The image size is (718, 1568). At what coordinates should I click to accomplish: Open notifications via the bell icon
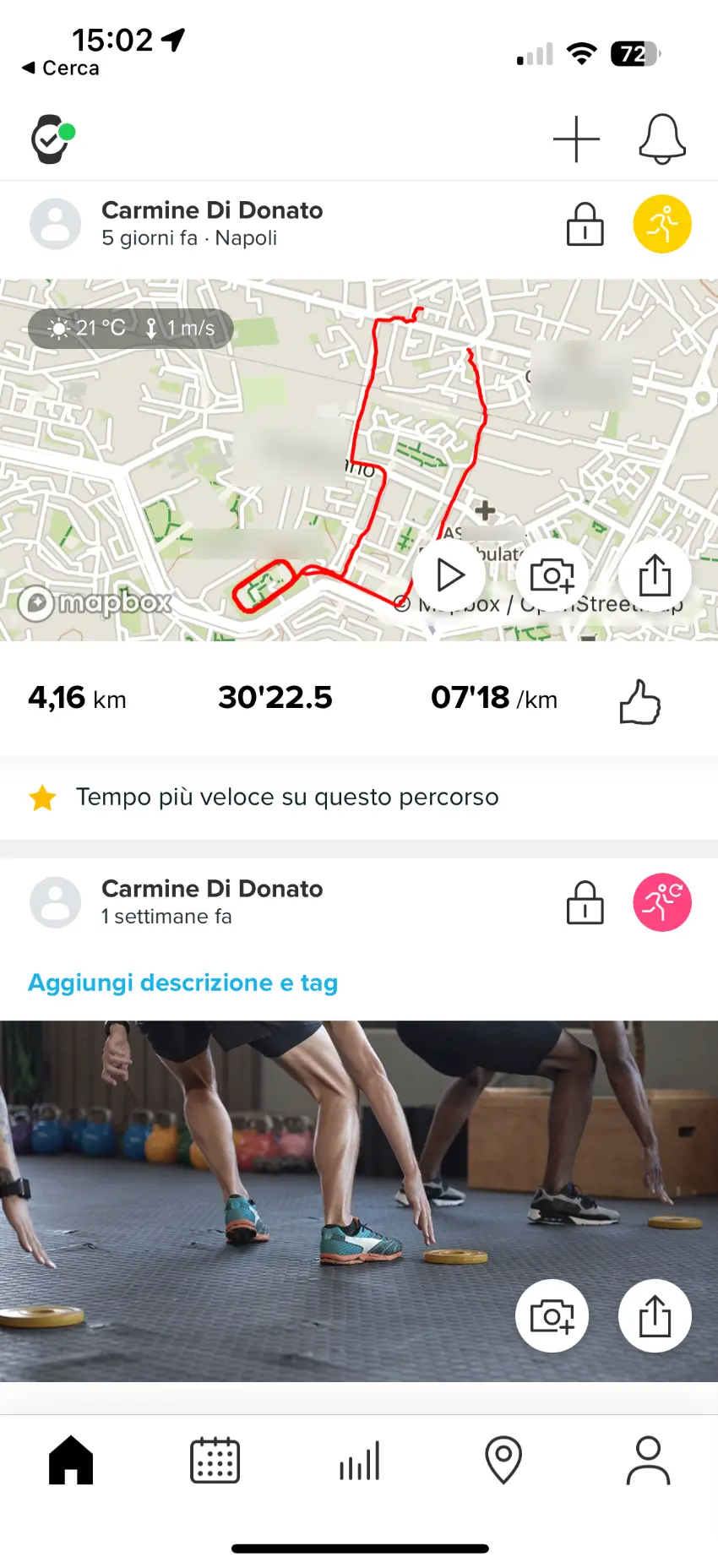point(662,138)
